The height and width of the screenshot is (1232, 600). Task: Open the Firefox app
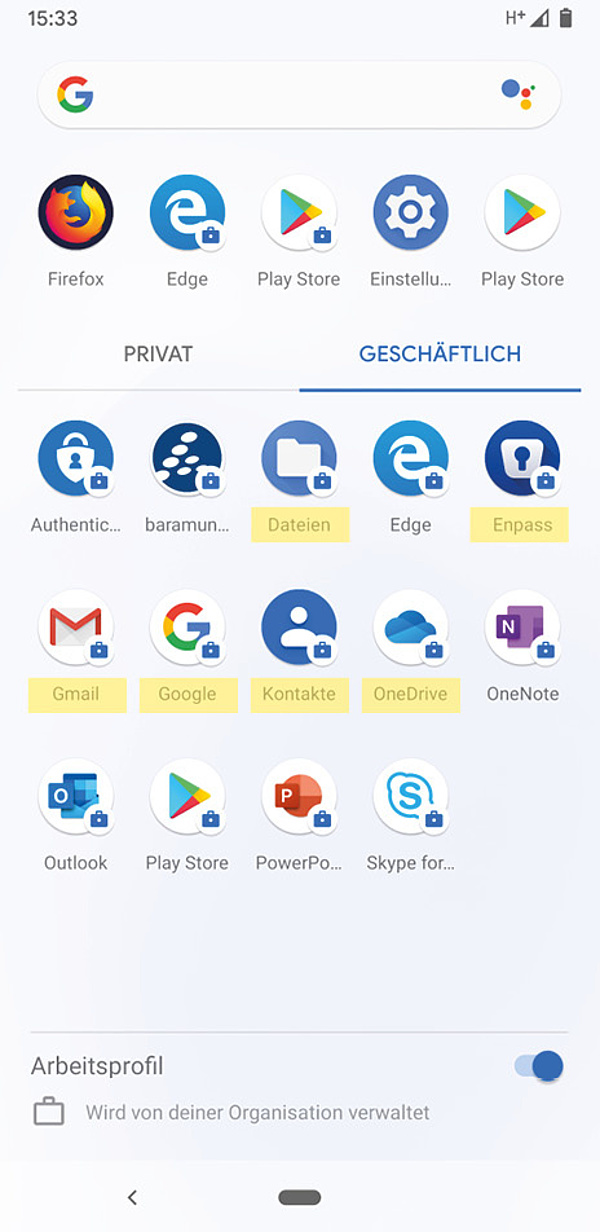pyautogui.click(x=76, y=213)
